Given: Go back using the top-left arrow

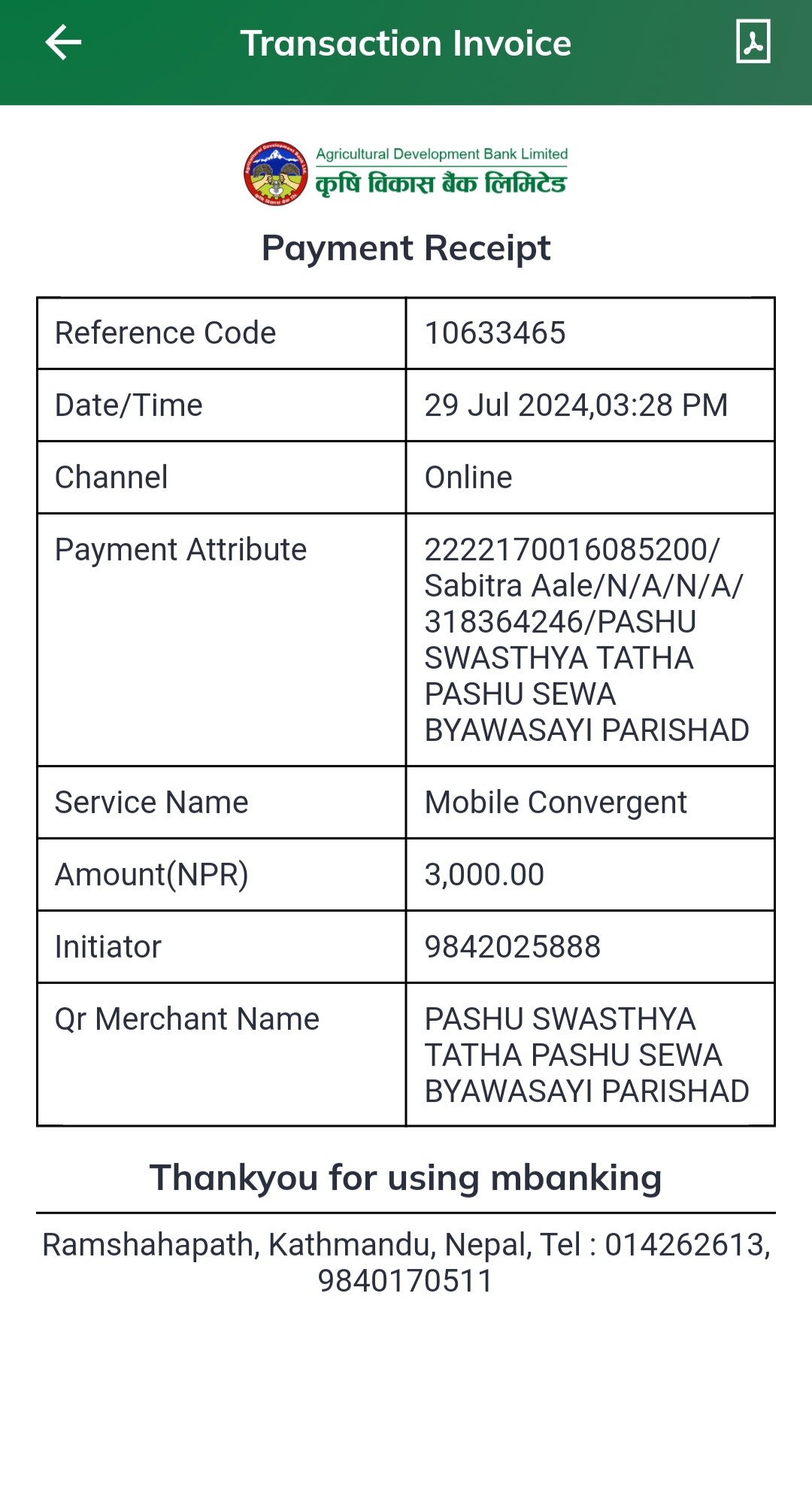Looking at the screenshot, I should click(63, 42).
